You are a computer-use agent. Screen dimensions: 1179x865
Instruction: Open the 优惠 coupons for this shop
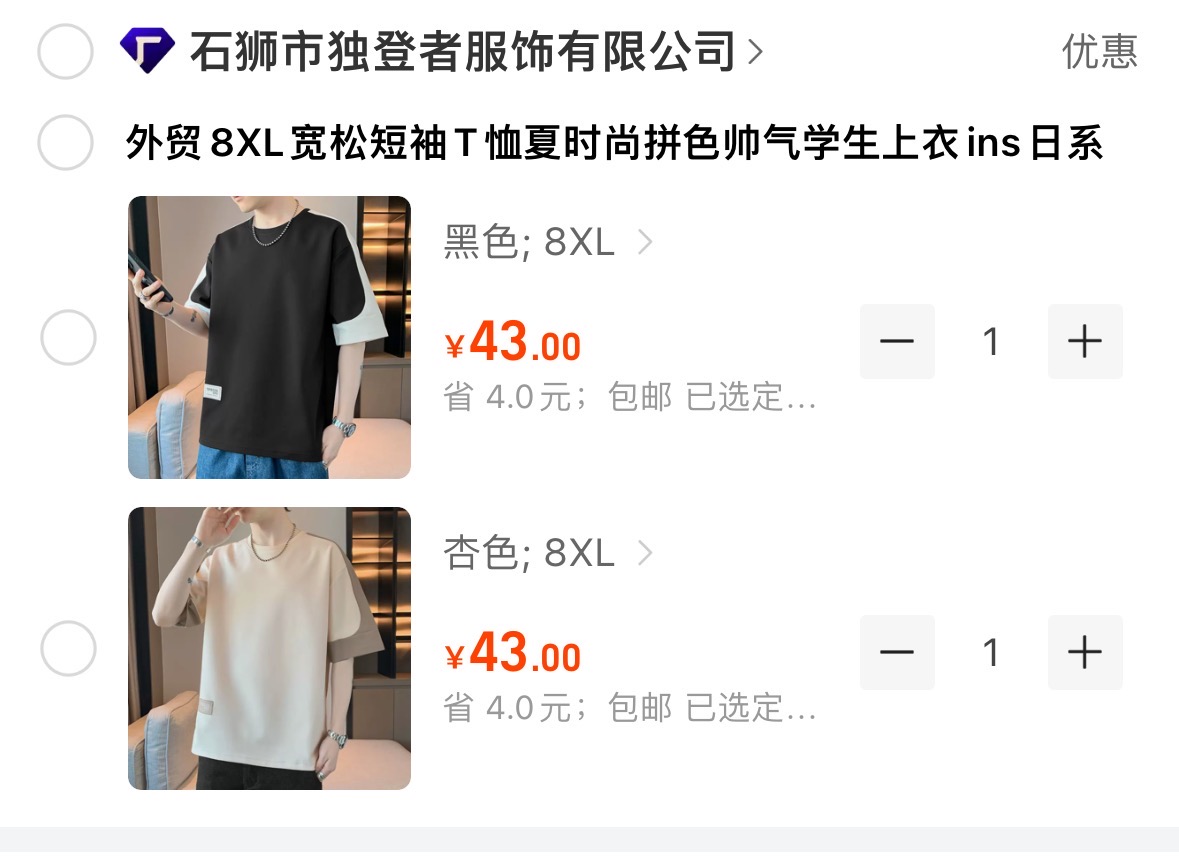[x=1099, y=51]
